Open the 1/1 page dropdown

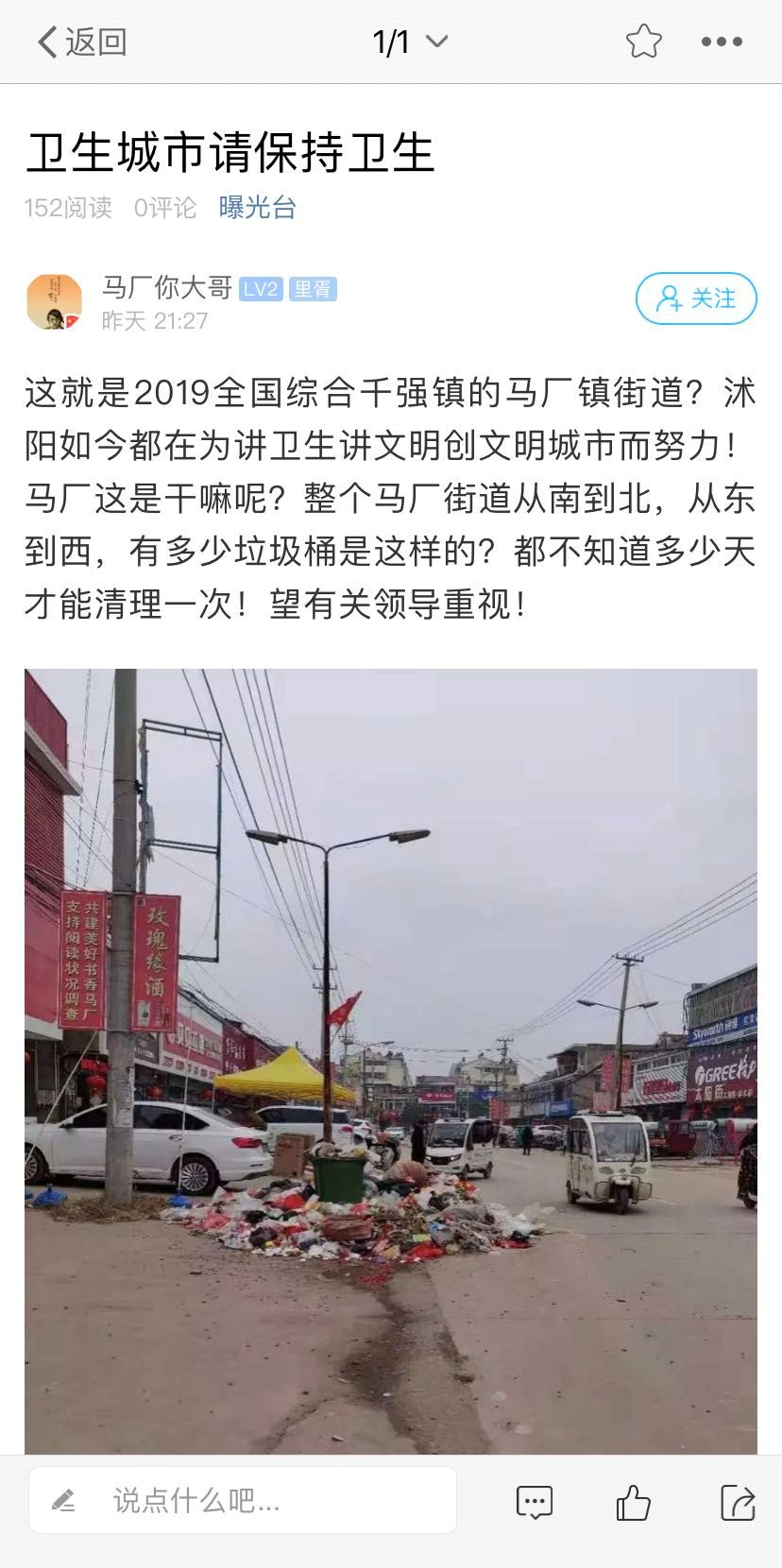coord(410,42)
